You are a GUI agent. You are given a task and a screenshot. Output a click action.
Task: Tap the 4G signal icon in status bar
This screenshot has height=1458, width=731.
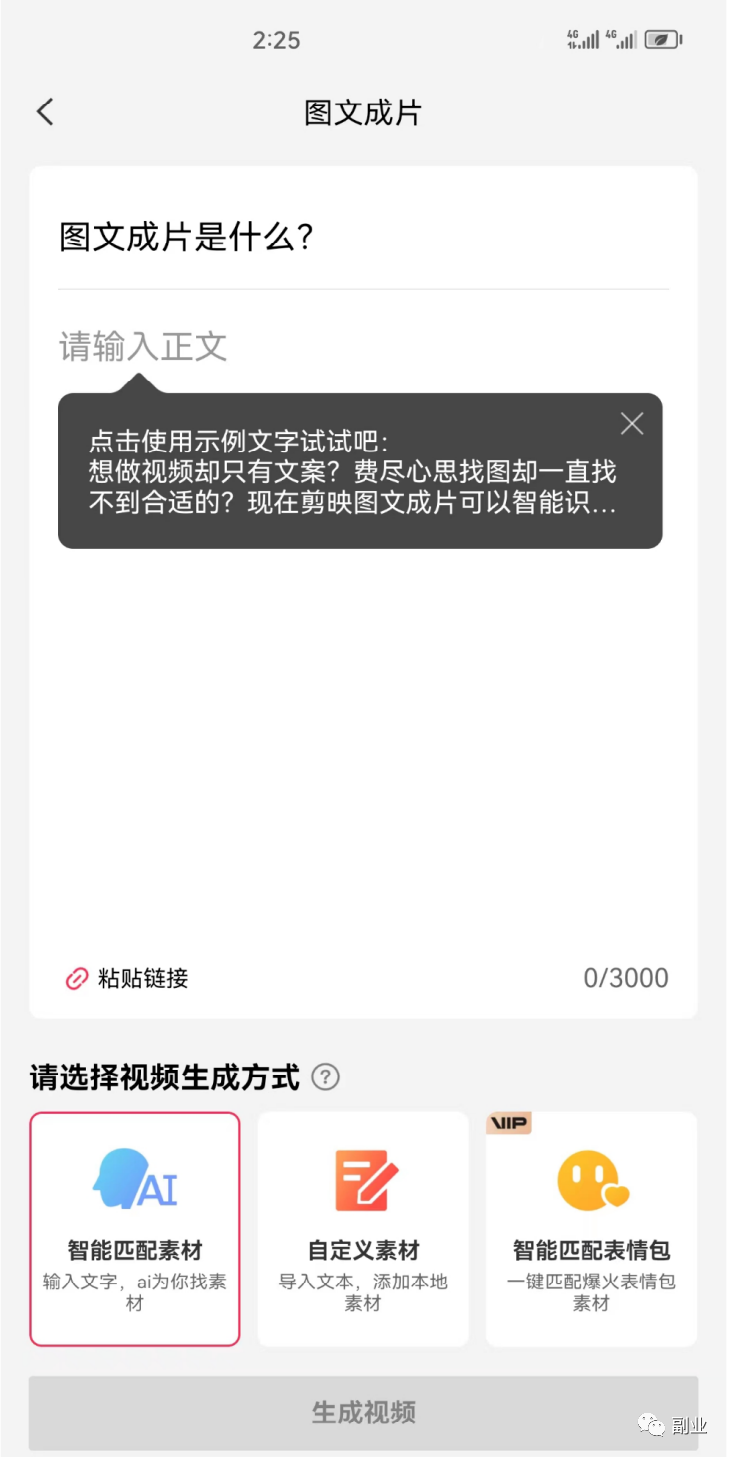[x=583, y=39]
